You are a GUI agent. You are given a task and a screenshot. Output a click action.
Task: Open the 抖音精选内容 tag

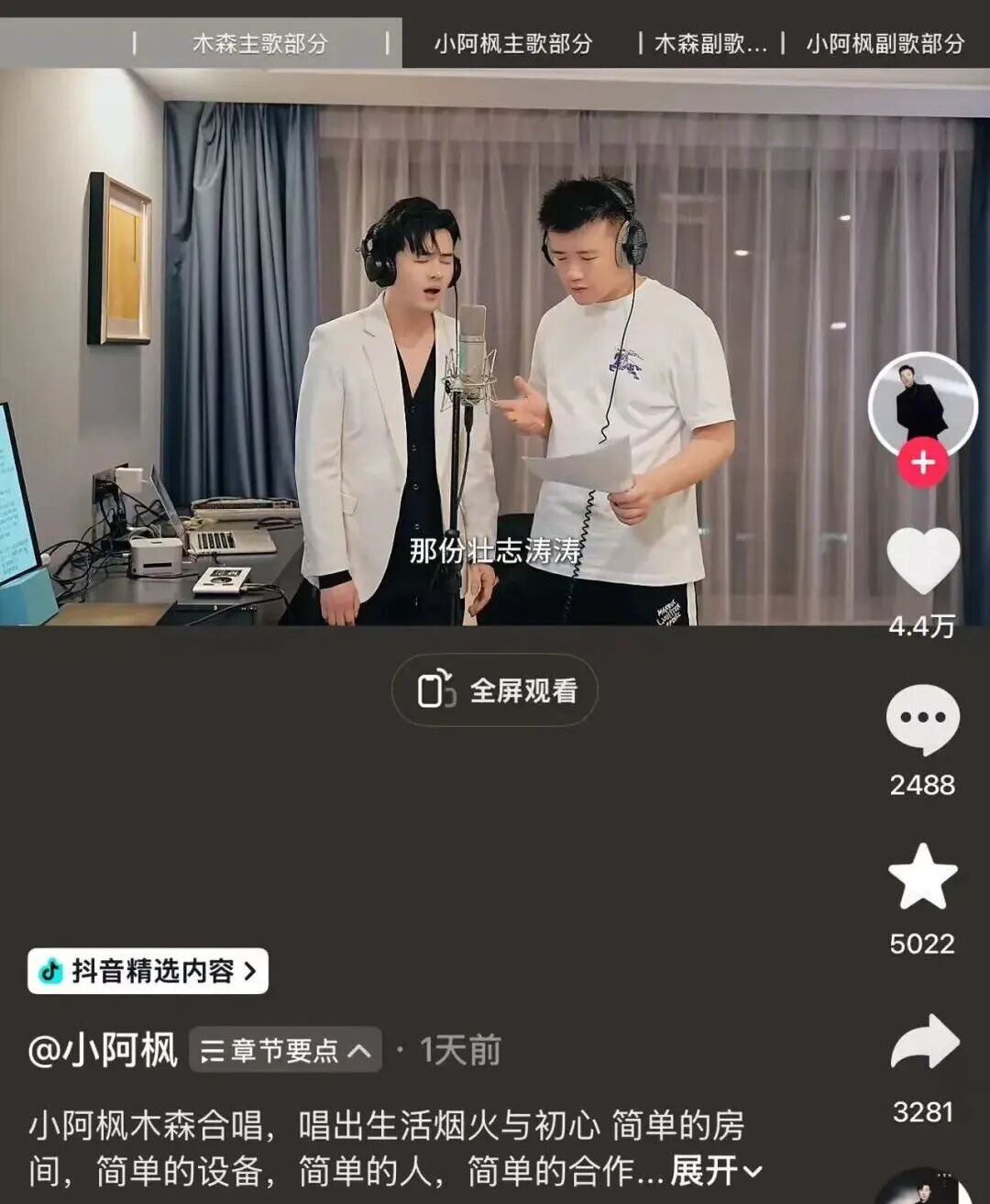[148, 971]
